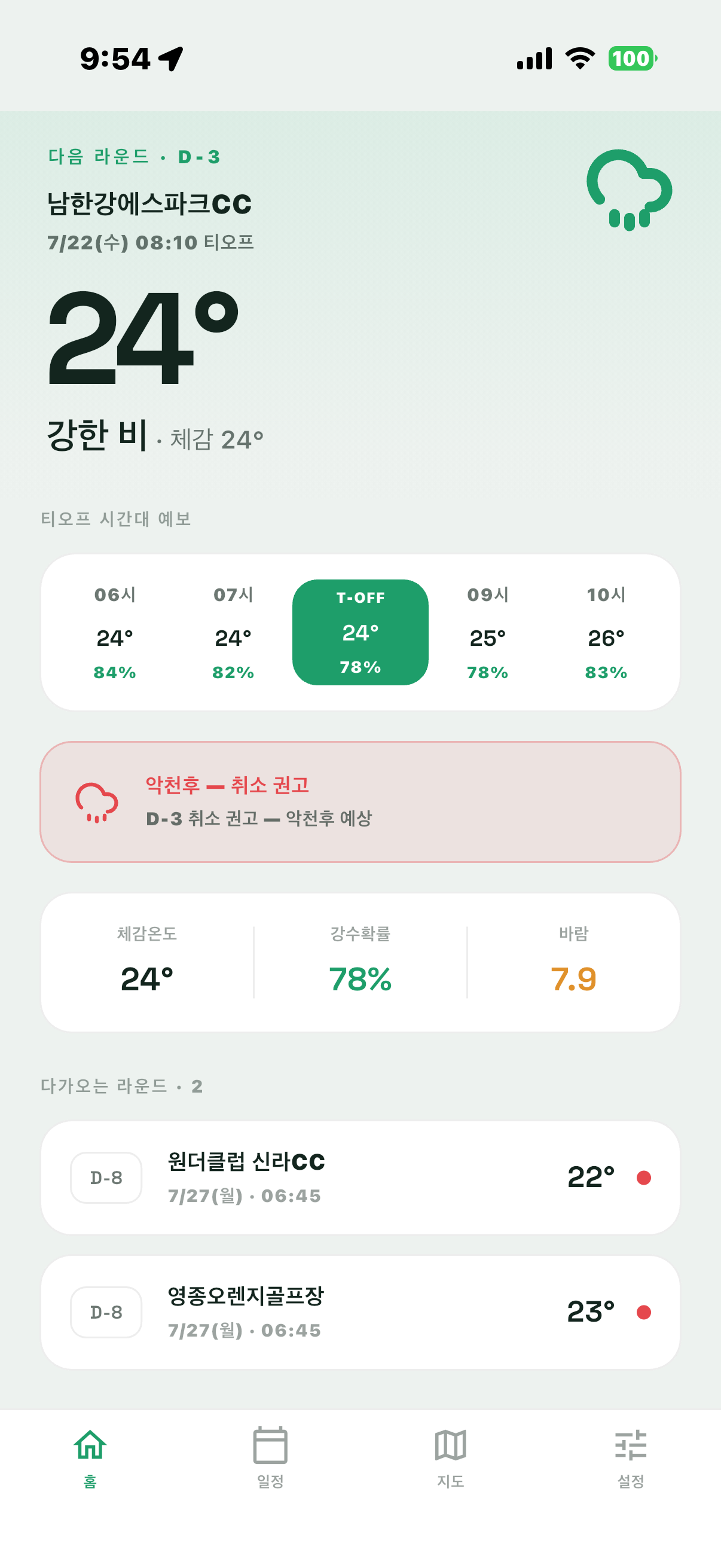The height and width of the screenshot is (1568, 721).
Task: Open the 영종오렌지골프장 round card
Action: pyautogui.click(x=360, y=1312)
